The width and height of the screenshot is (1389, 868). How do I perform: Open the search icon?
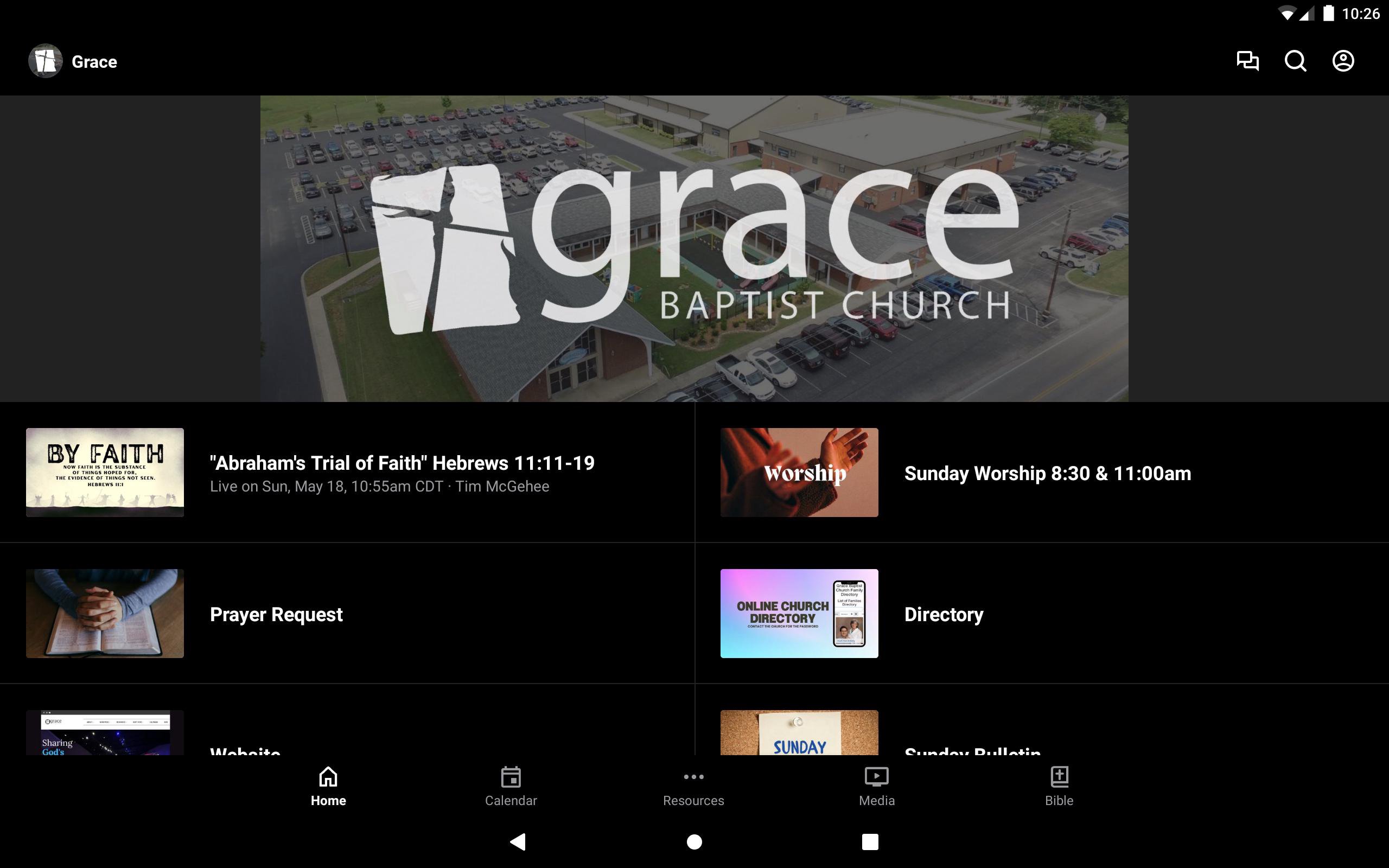[x=1295, y=61]
